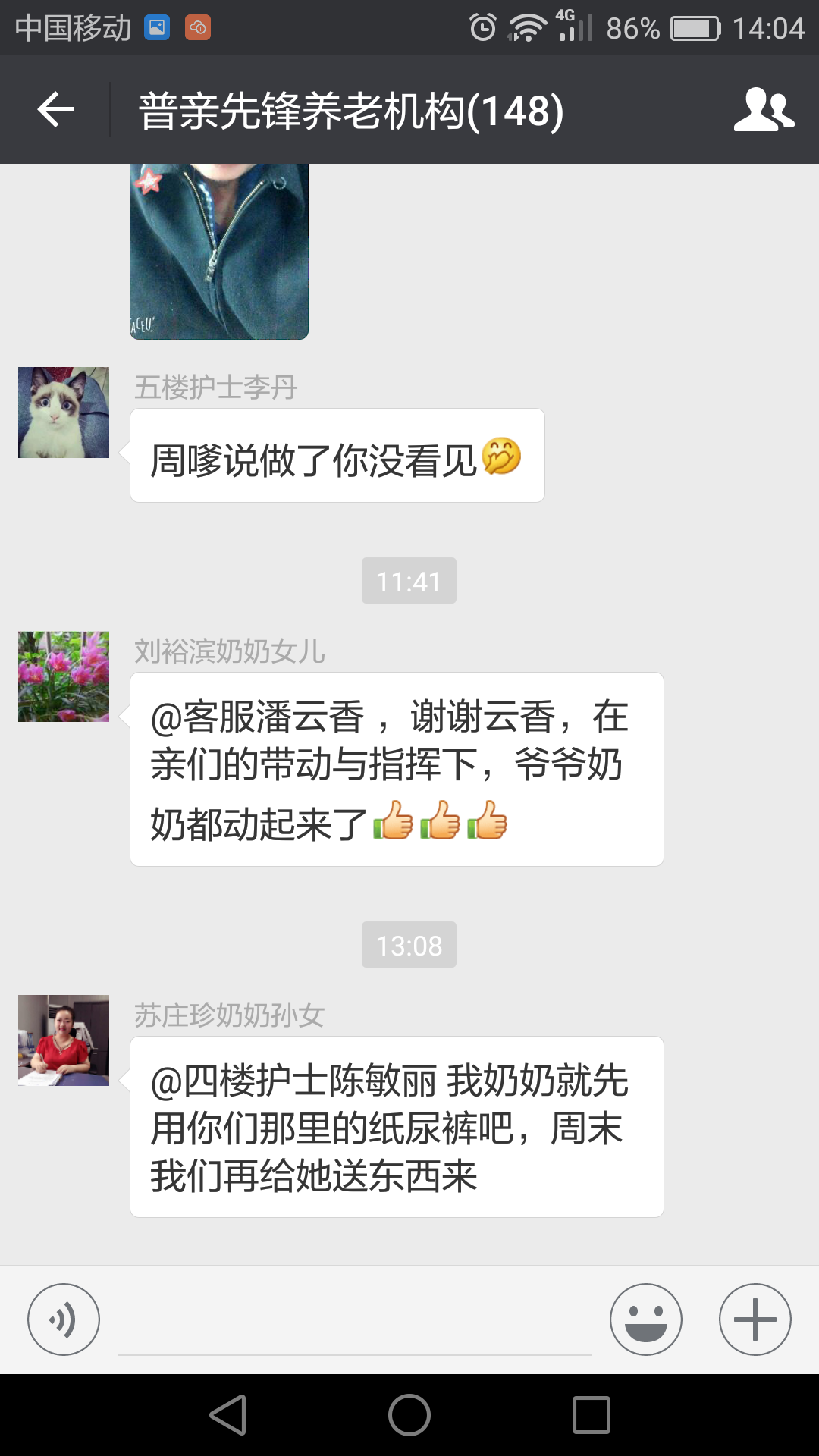Open the photo message at top
The image size is (819, 1456).
point(219,251)
